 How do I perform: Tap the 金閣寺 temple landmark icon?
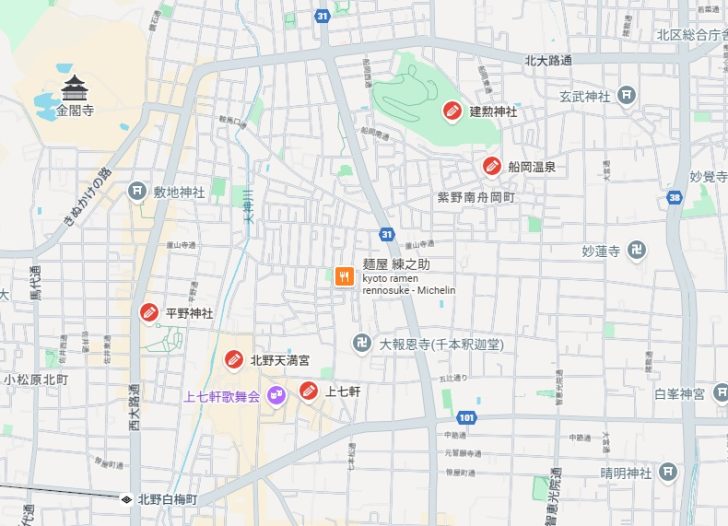pyautogui.click(x=75, y=88)
